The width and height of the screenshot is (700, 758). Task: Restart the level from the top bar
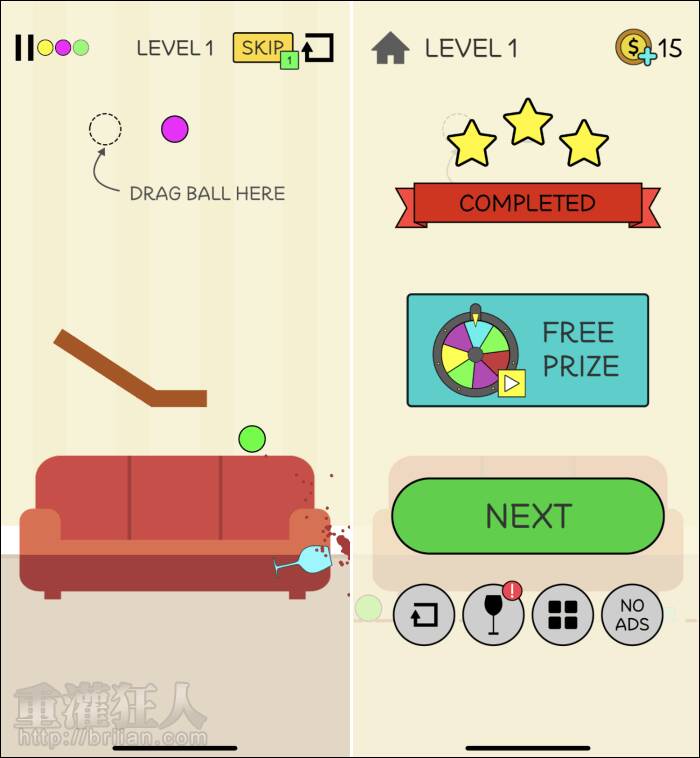(x=319, y=47)
